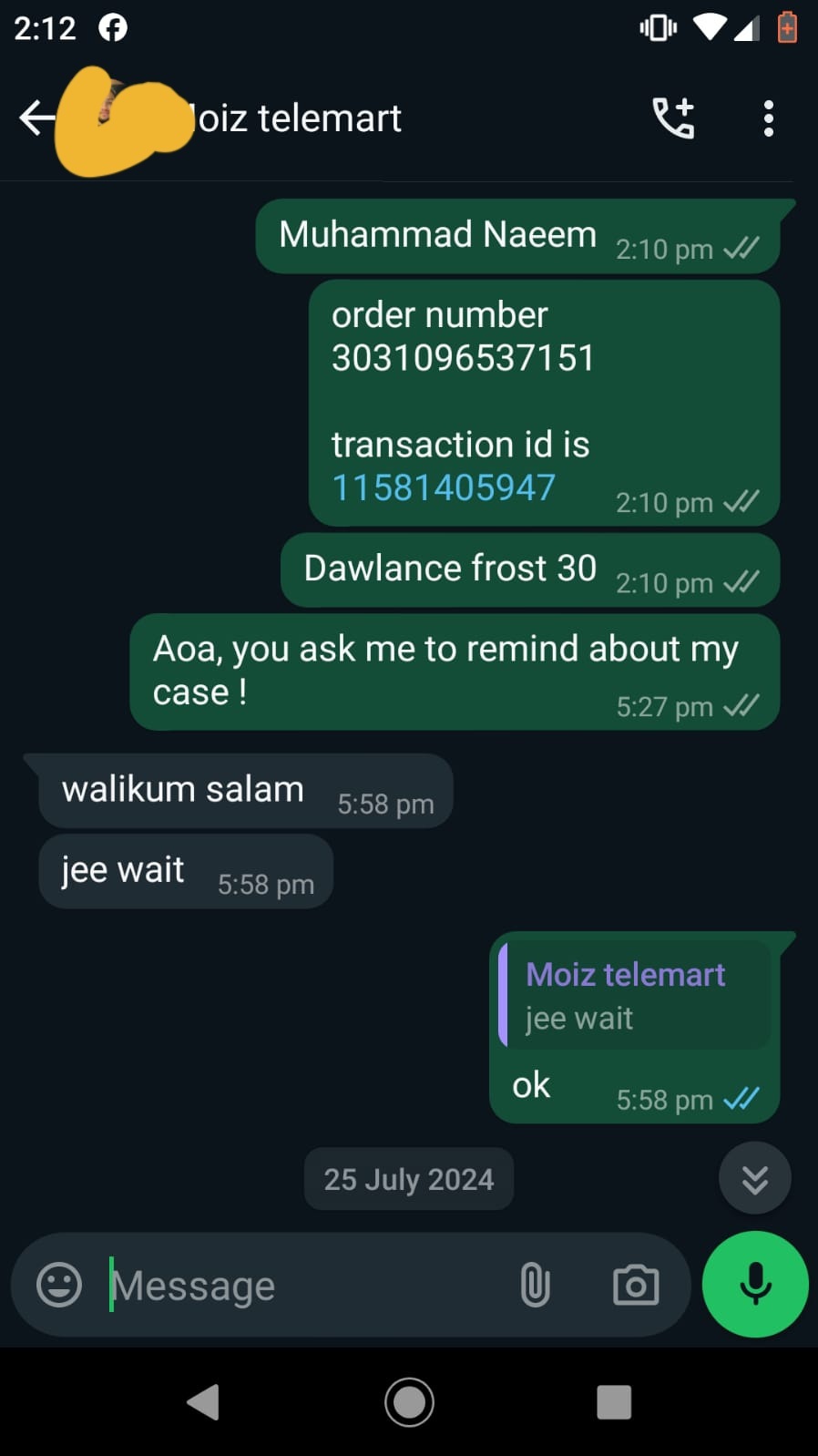Image resolution: width=818 pixels, height=1456 pixels.
Task: Start a call with Moiz telemart
Action: pyautogui.click(x=673, y=118)
